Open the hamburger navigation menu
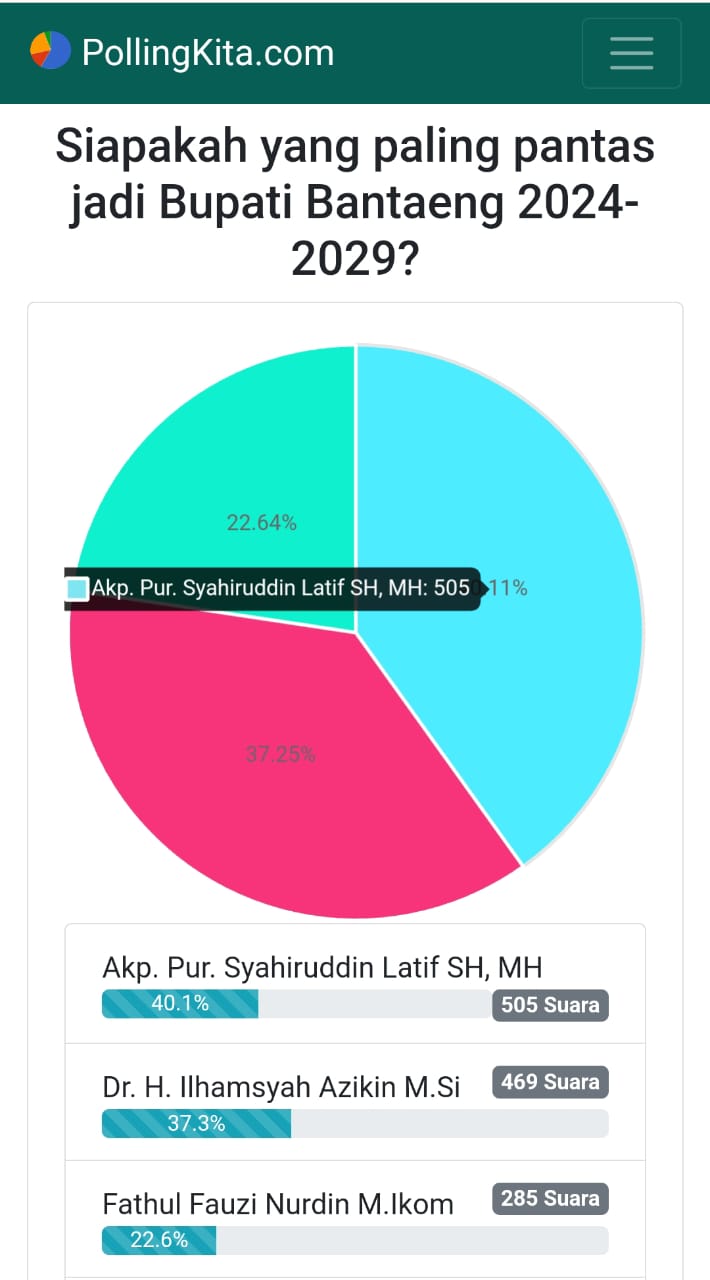This screenshot has height=1280, width=710. (631, 53)
